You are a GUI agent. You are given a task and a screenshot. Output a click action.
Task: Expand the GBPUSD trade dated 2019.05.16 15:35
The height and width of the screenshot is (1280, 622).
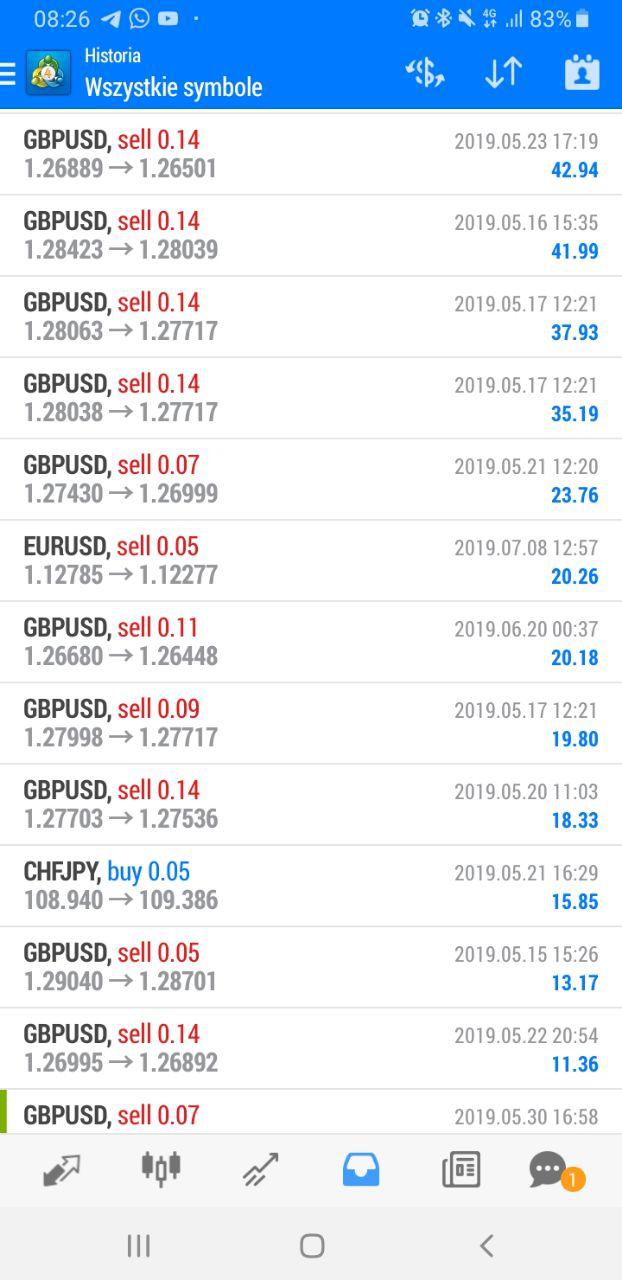(311, 236)
